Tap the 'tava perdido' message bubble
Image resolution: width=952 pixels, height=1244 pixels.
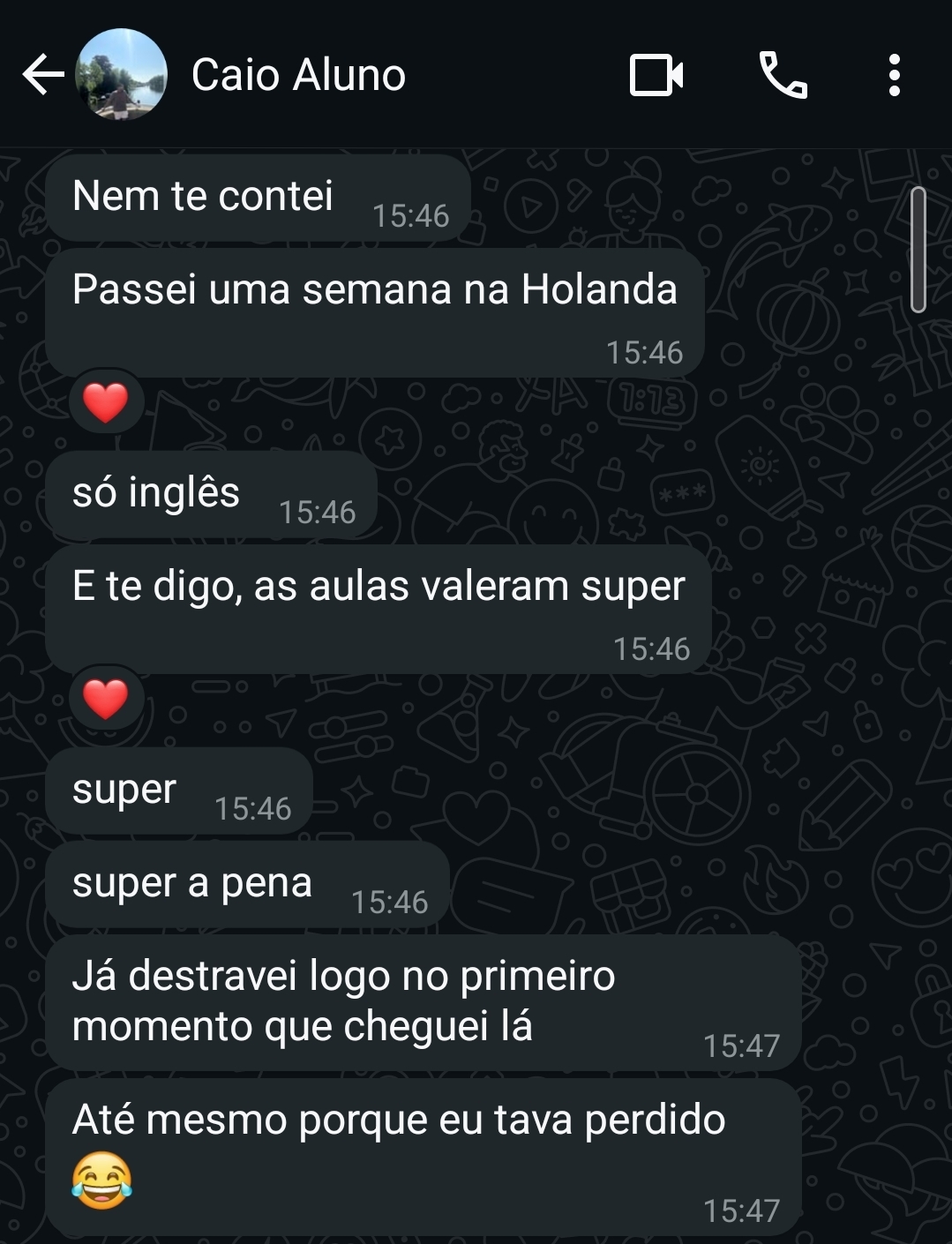(399, 1119)
